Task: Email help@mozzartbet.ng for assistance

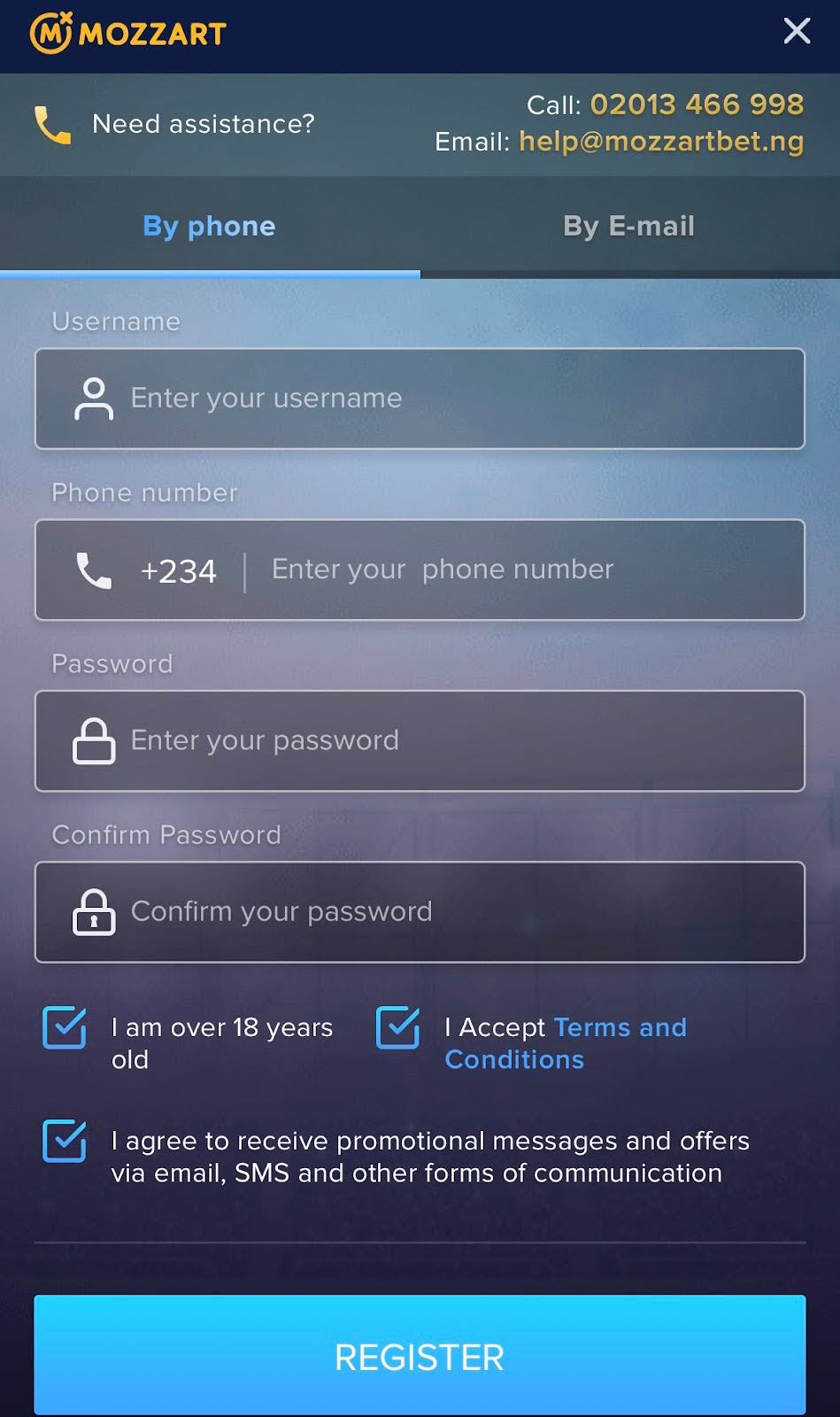Action: click(x=660, y=142)
